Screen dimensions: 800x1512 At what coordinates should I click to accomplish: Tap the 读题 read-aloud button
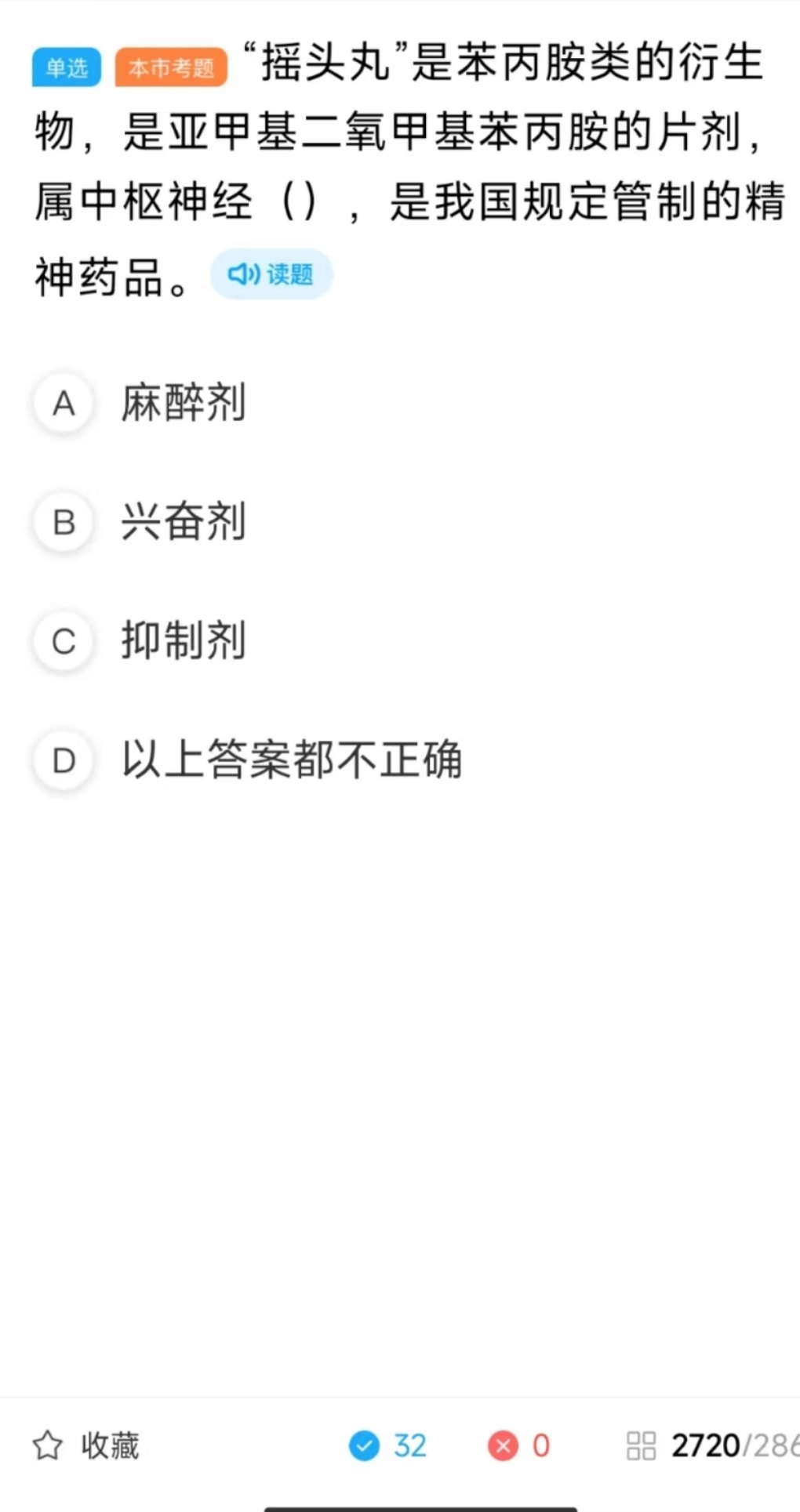coord(271,274)
